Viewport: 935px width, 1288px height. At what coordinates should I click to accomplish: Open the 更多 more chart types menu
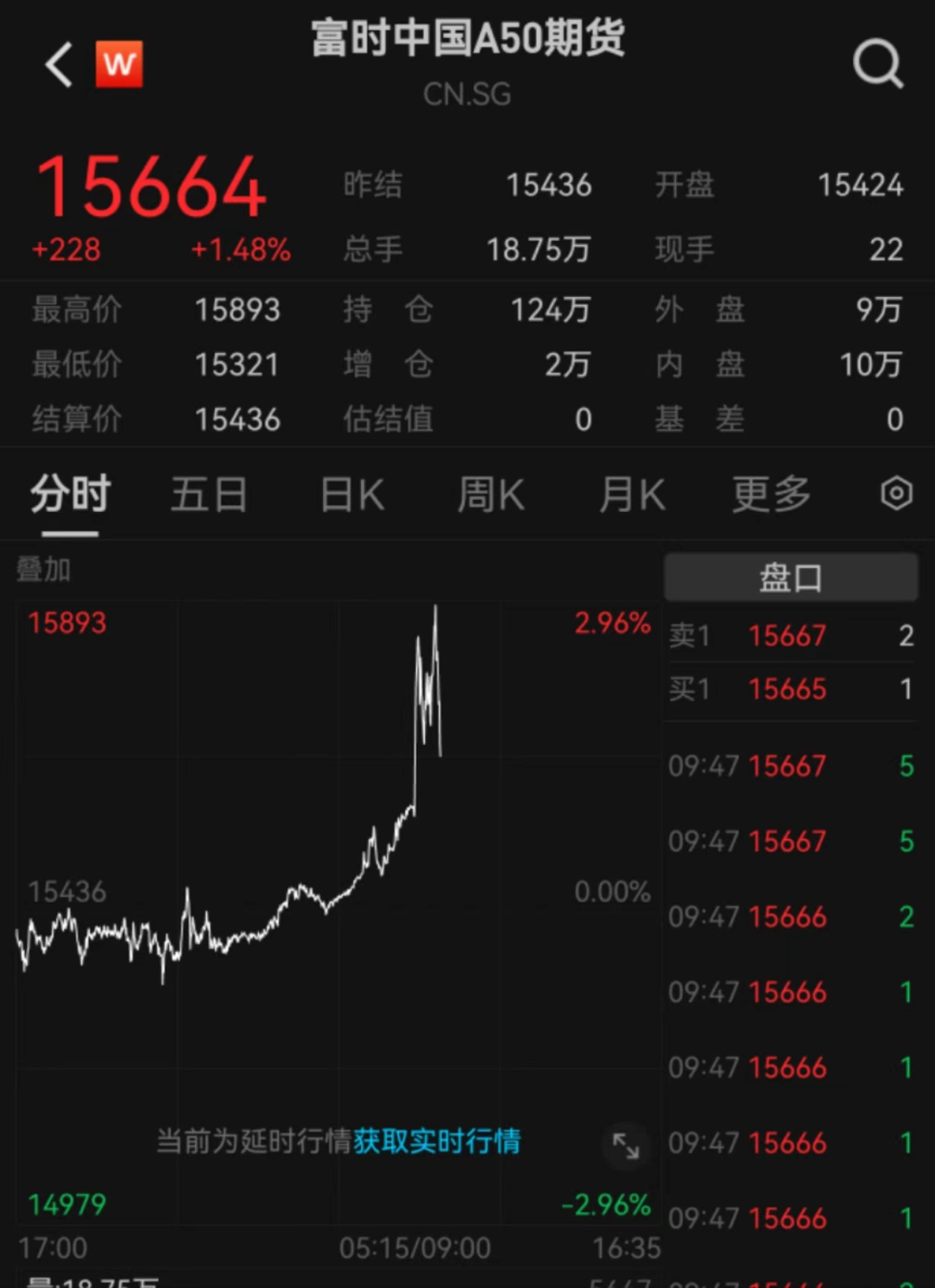point(769,494)
